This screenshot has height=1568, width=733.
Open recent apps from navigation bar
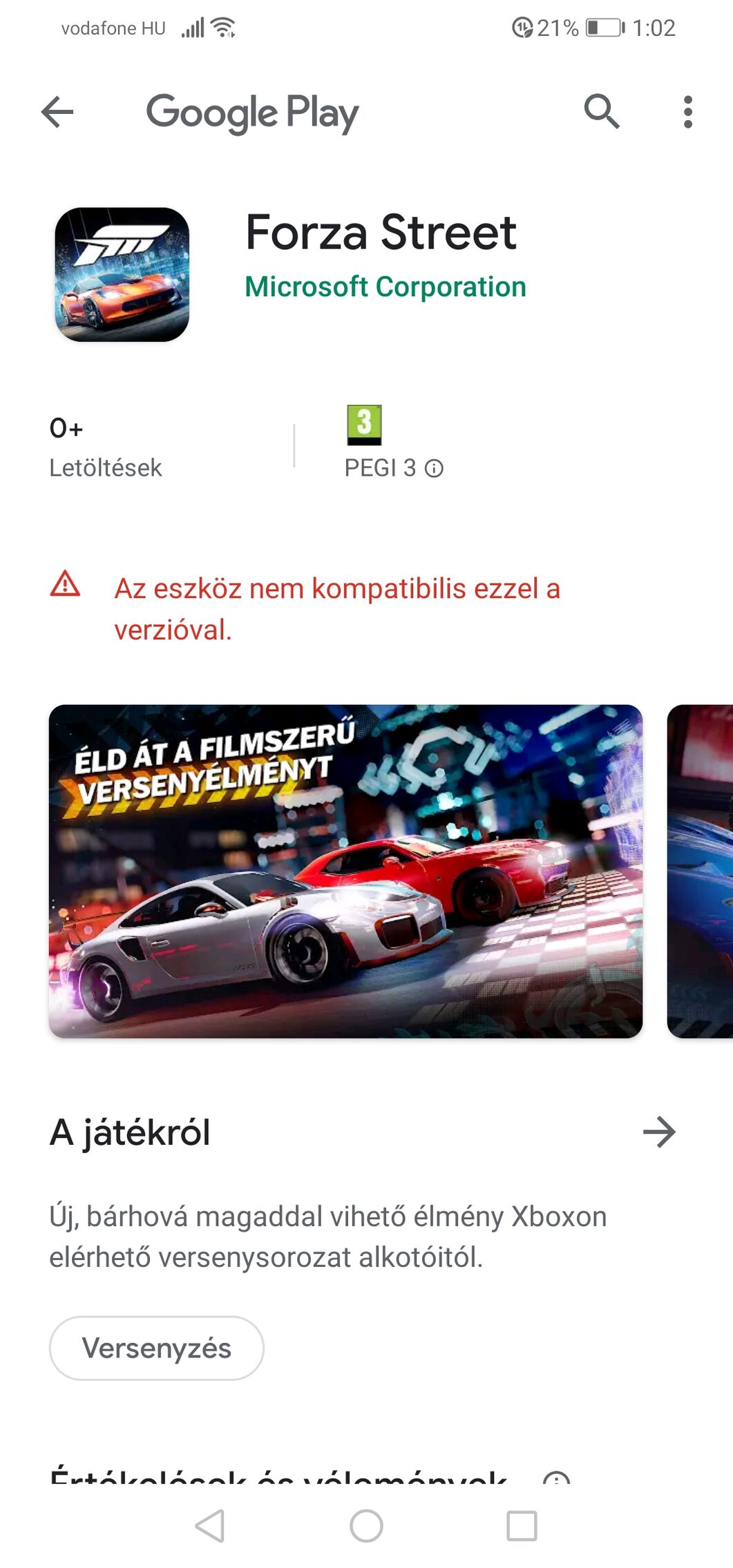click(x=522, y=1526)
